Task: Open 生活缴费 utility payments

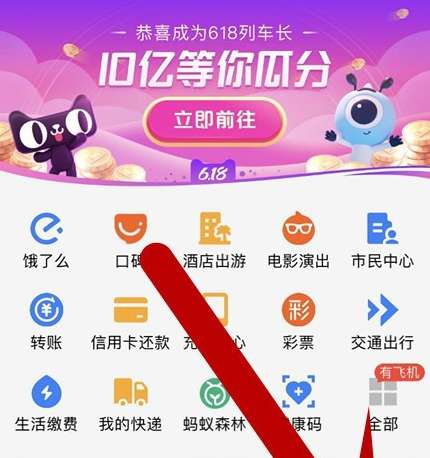Action: (46, 403)
